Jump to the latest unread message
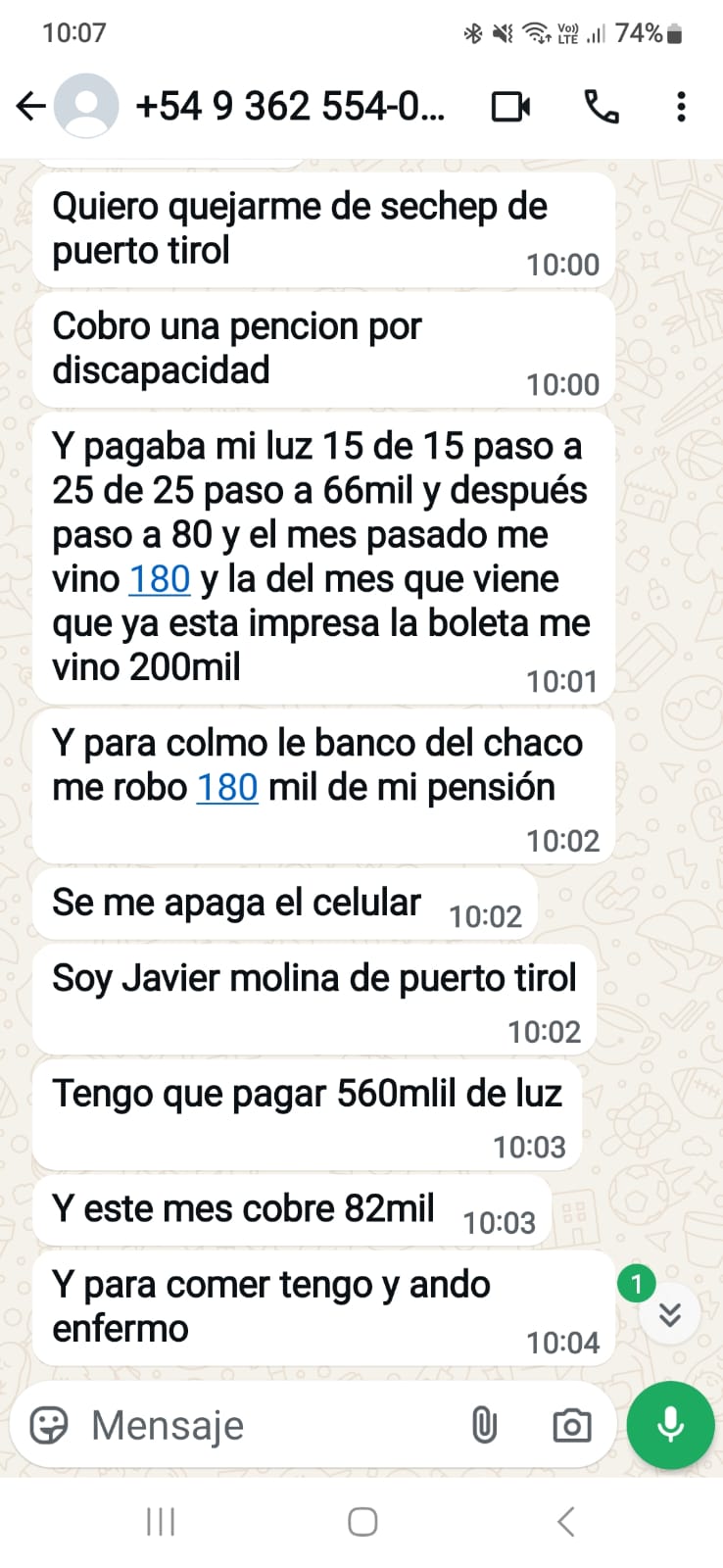Viewport: 723px width, 1568px height. [x=670, y=1313]
